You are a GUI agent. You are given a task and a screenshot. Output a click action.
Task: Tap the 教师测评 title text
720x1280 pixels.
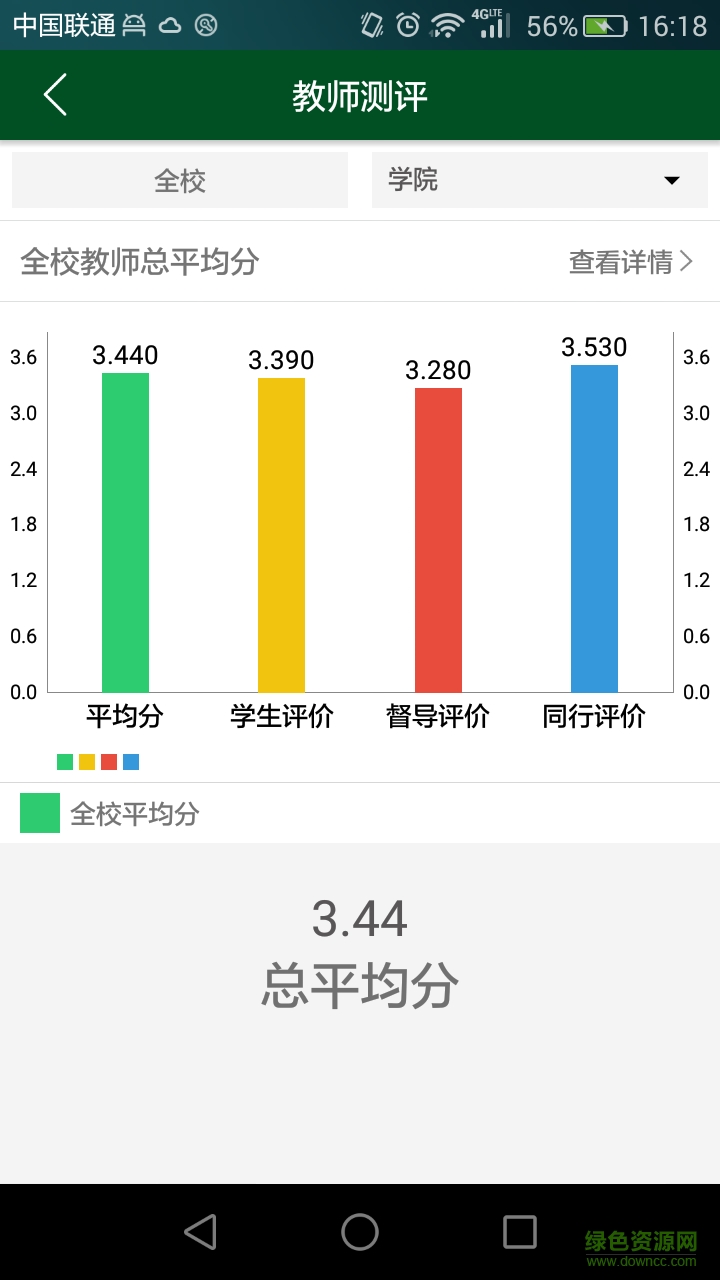point(360,95)
